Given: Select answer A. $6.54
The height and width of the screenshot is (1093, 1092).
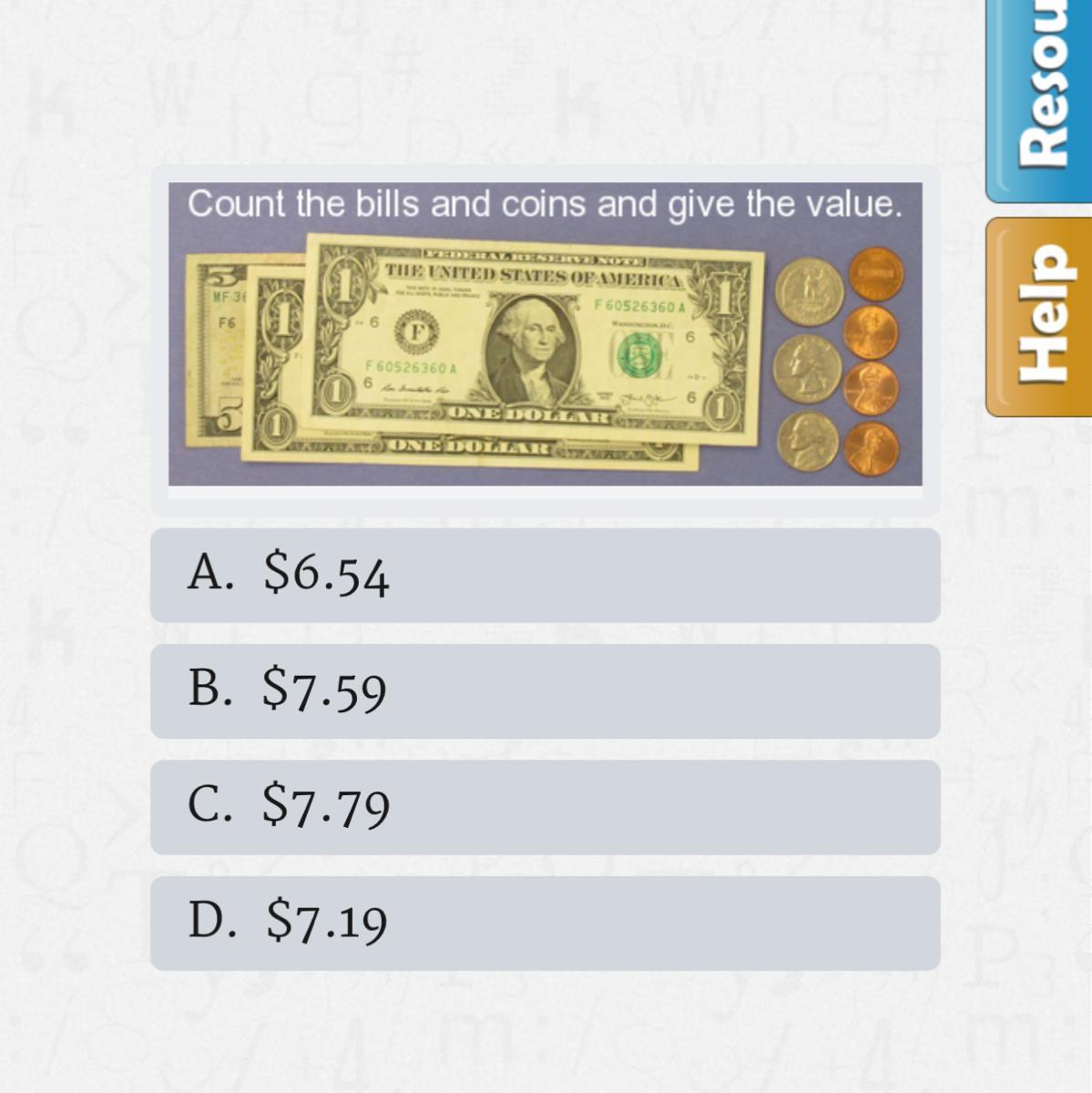Looking at the screenshot, I should pyautogui.click(x=545, y=575).
